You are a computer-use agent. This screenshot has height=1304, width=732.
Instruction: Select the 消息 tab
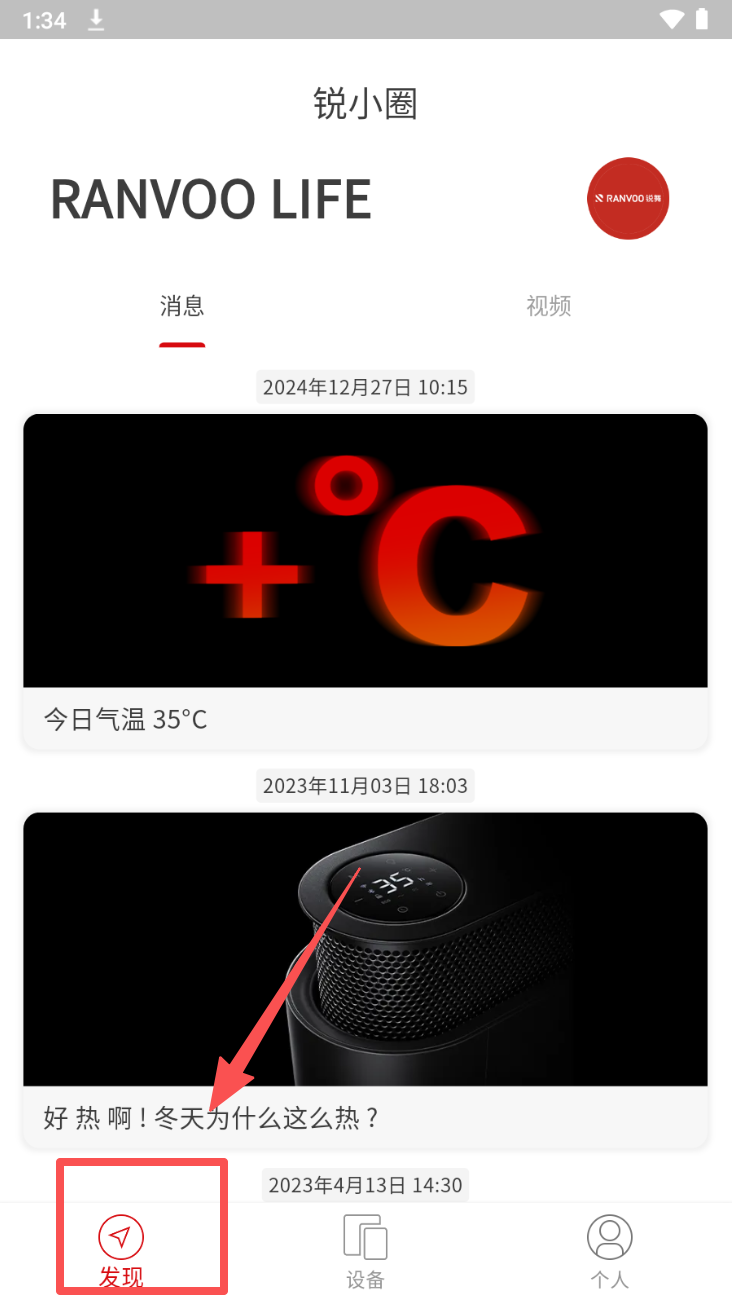(182, 306)
